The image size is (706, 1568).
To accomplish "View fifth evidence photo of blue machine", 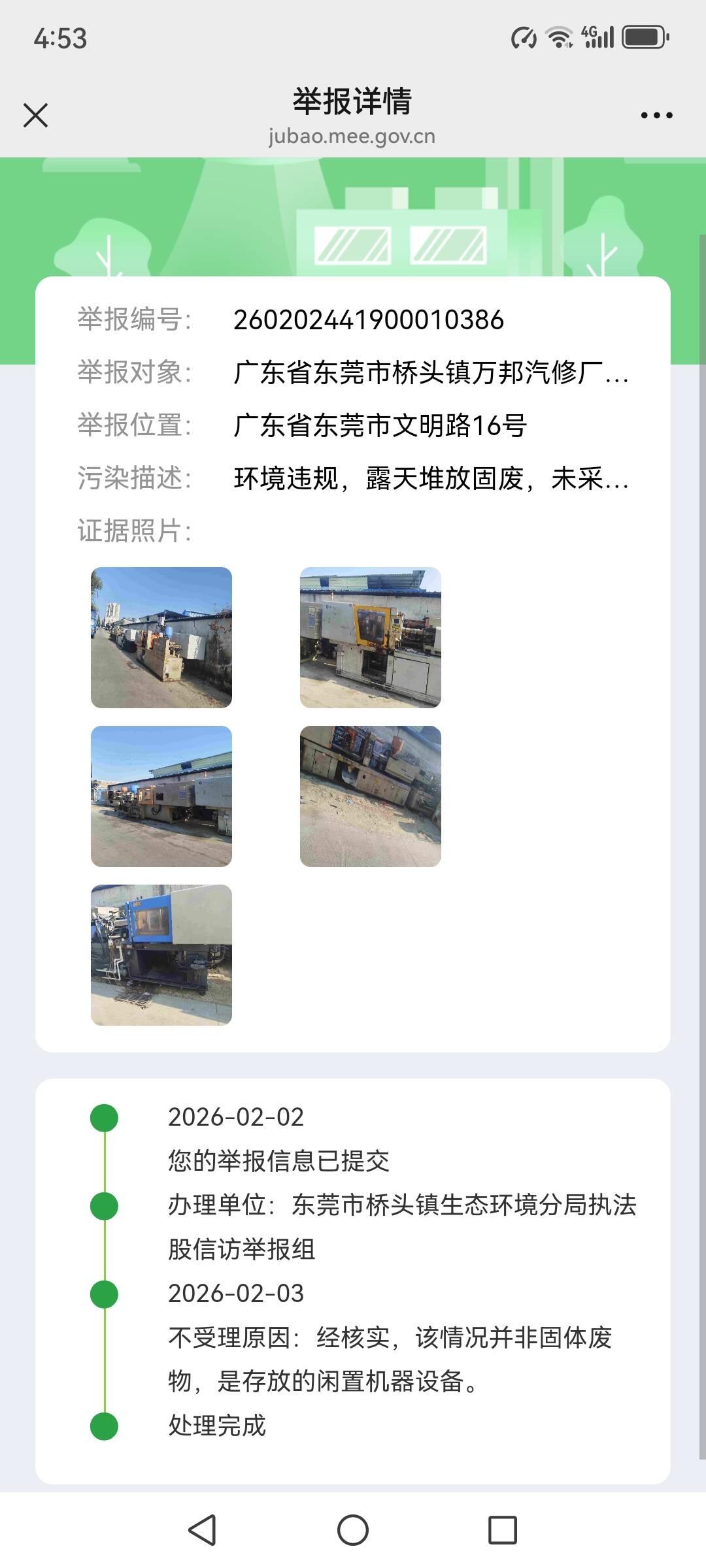I will [x=161, y=955].
